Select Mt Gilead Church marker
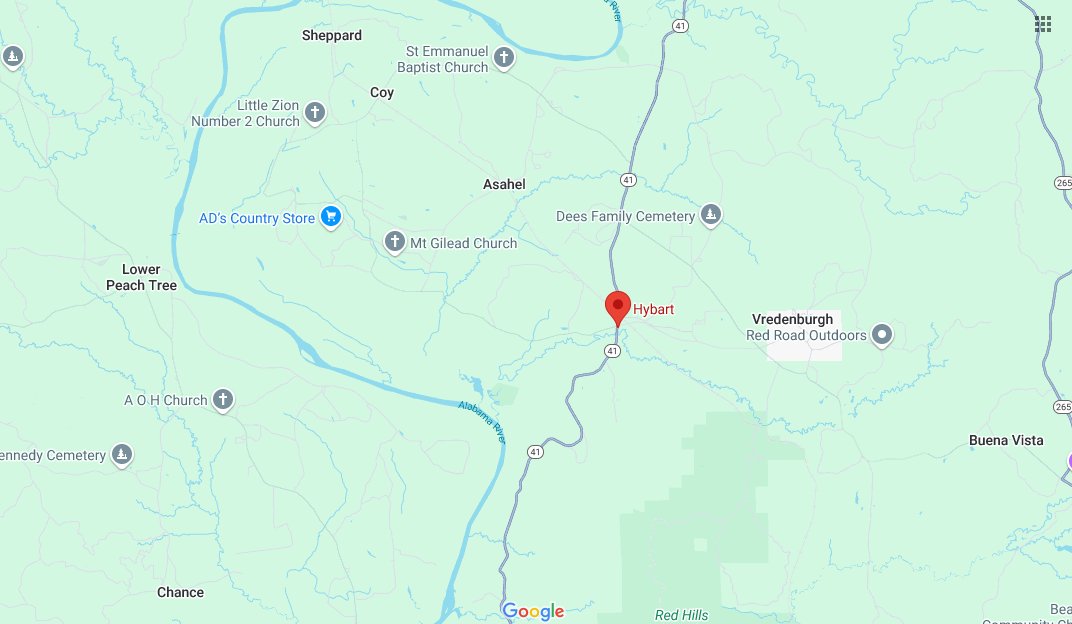 coord(395,242)
